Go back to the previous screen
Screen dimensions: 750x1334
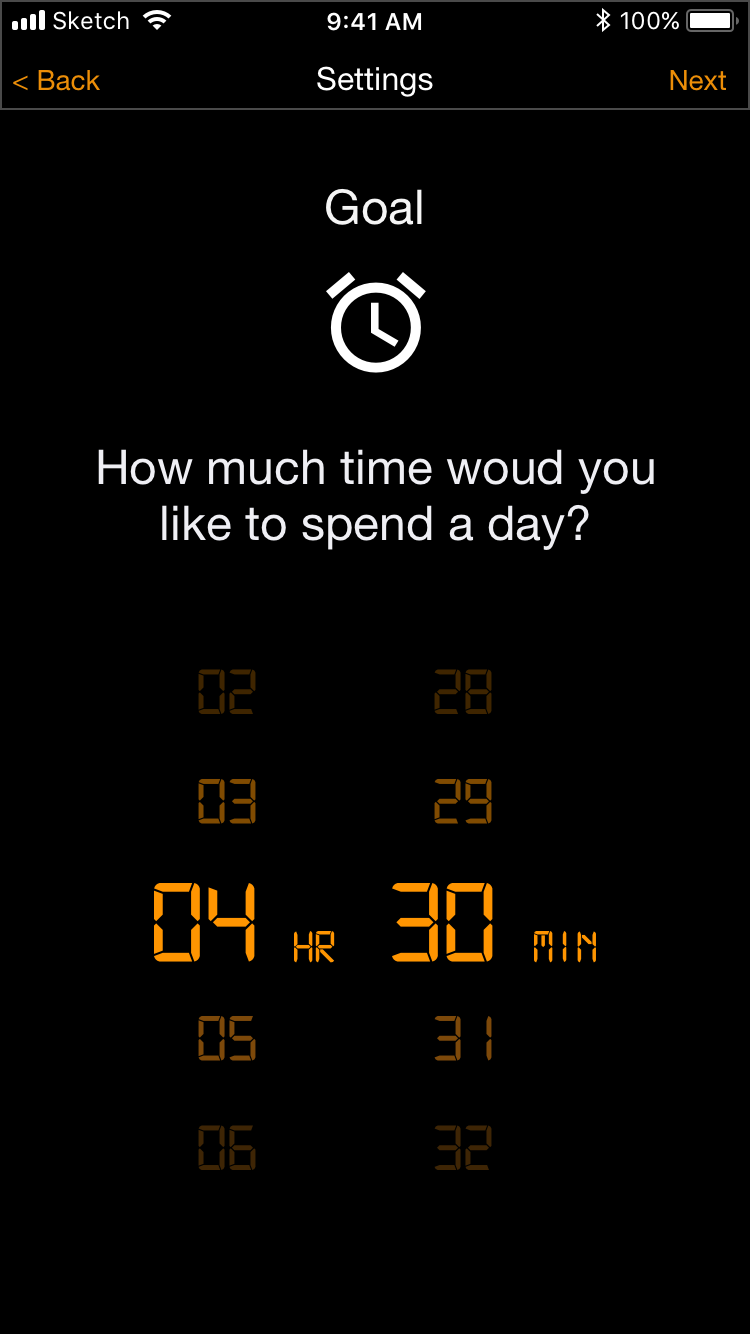pyautogui.click(x=57, y=81)
